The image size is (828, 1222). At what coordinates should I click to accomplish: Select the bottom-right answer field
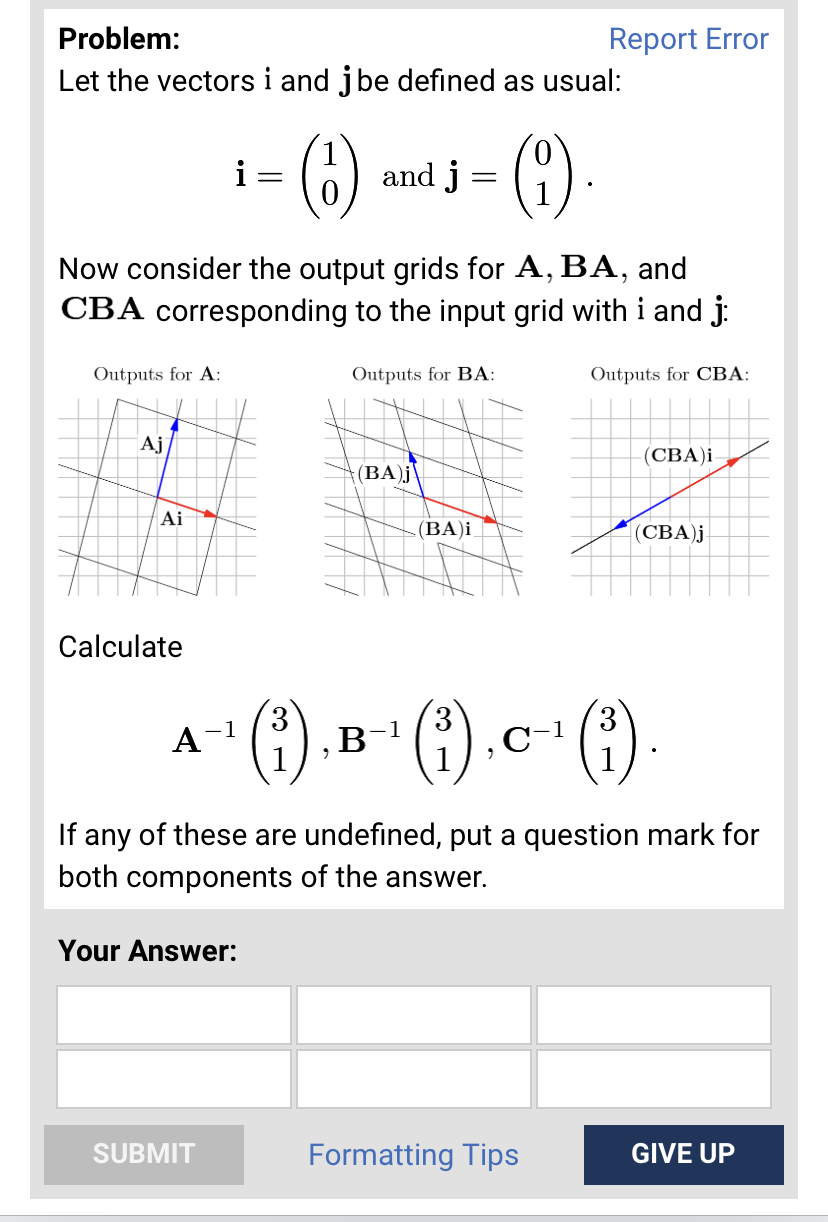click(x=653, y=1078)
